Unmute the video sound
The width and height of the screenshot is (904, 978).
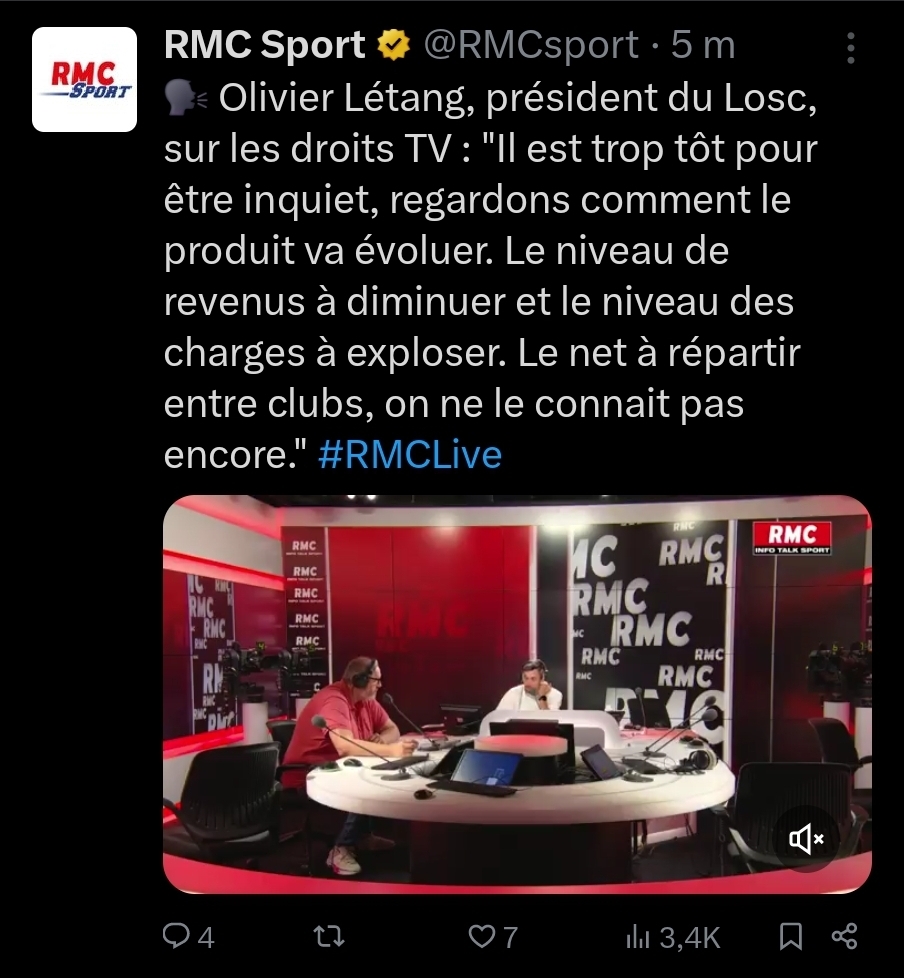(x=806, y=840)
